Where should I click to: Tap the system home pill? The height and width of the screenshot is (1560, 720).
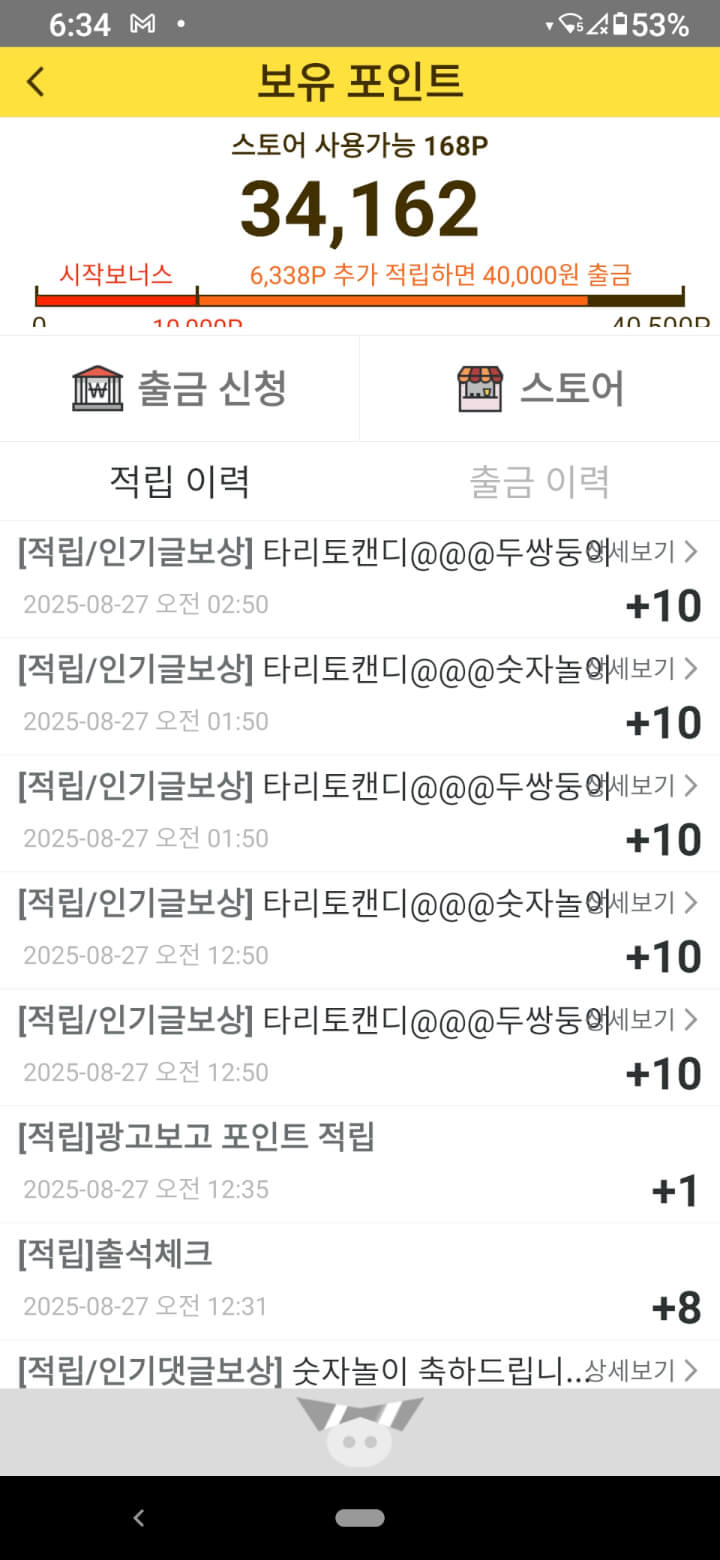point(360,1518)
